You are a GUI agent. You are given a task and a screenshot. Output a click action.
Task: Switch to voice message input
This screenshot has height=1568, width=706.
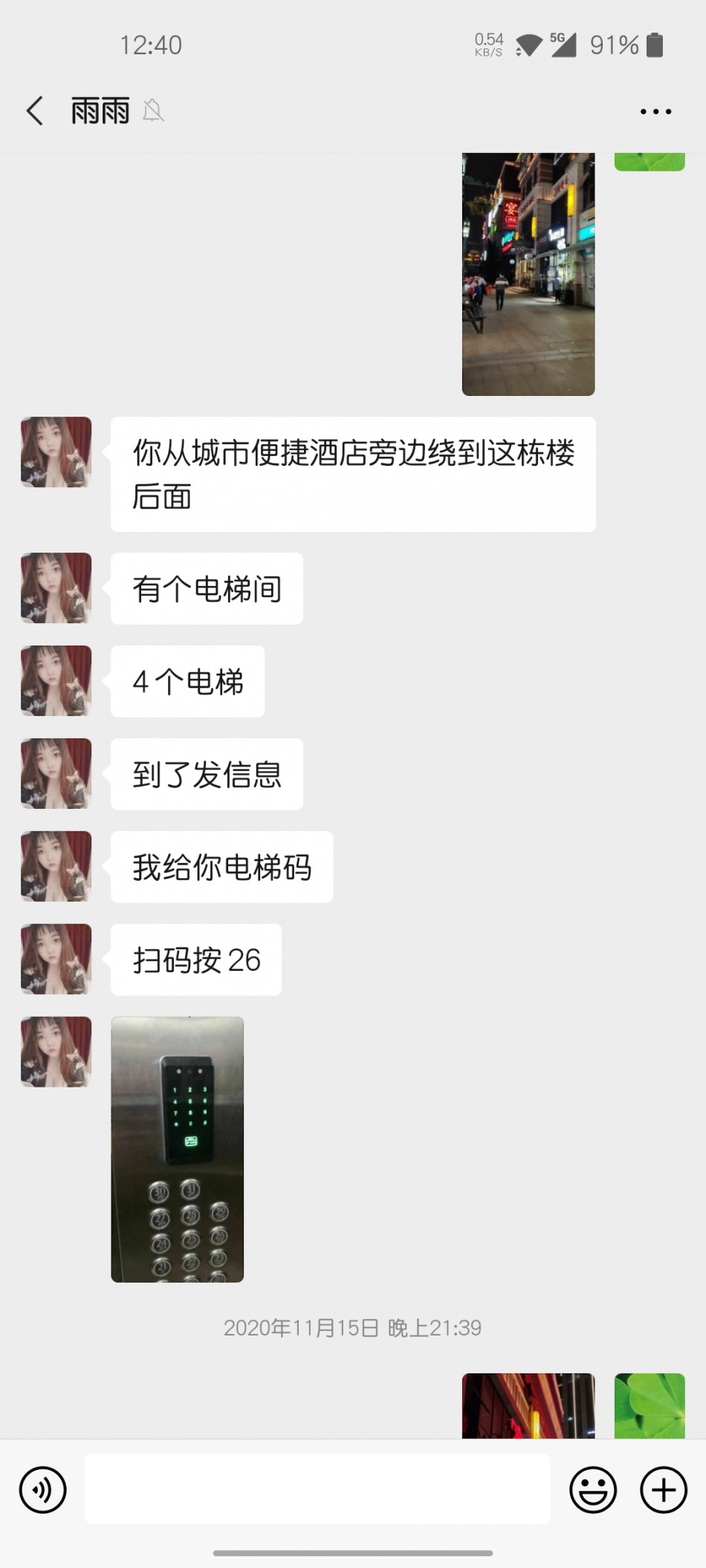pyautogui.click(x=43, y=1489)
